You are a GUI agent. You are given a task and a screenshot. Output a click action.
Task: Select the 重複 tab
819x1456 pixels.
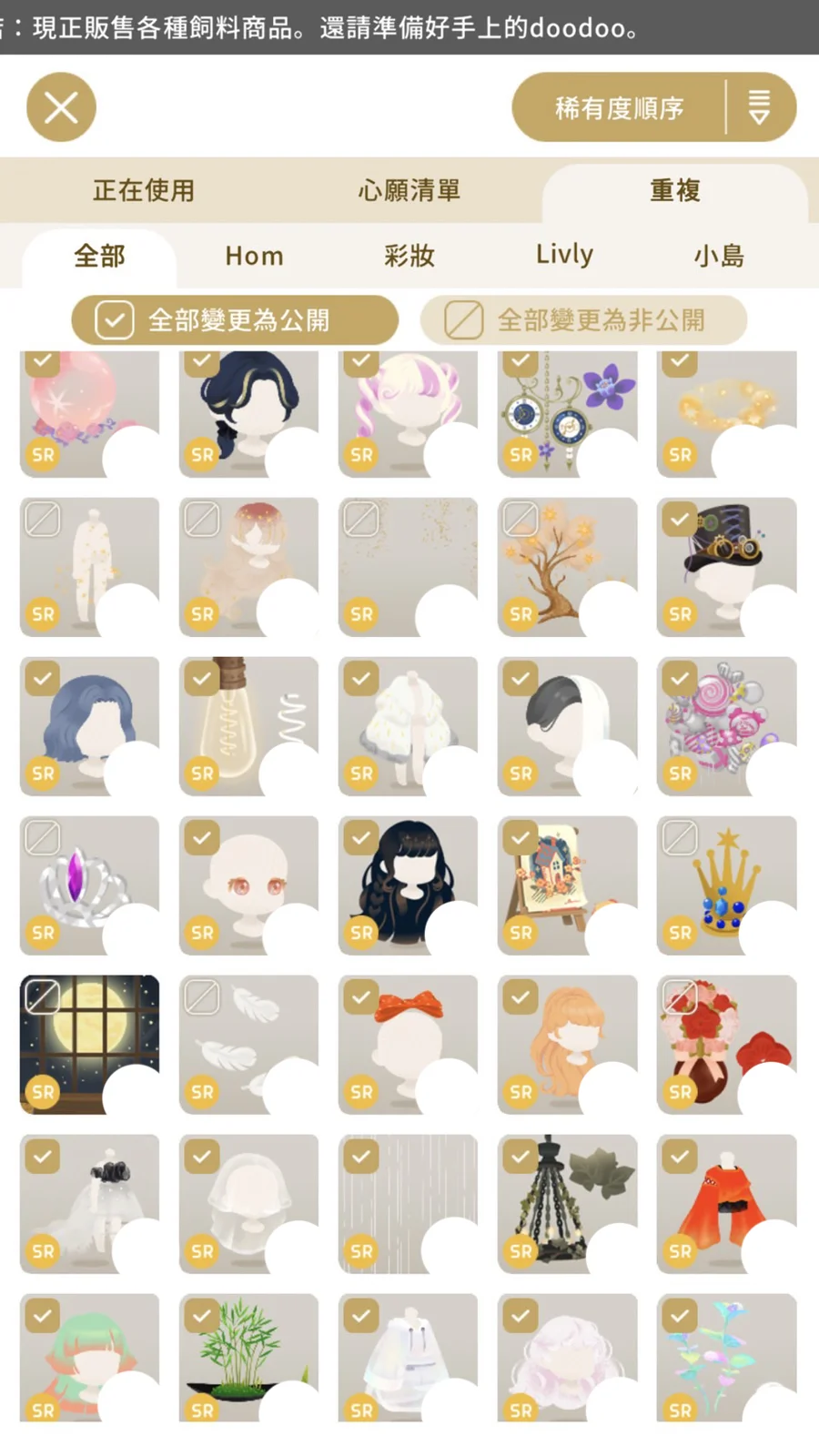[x=674, y=190]
